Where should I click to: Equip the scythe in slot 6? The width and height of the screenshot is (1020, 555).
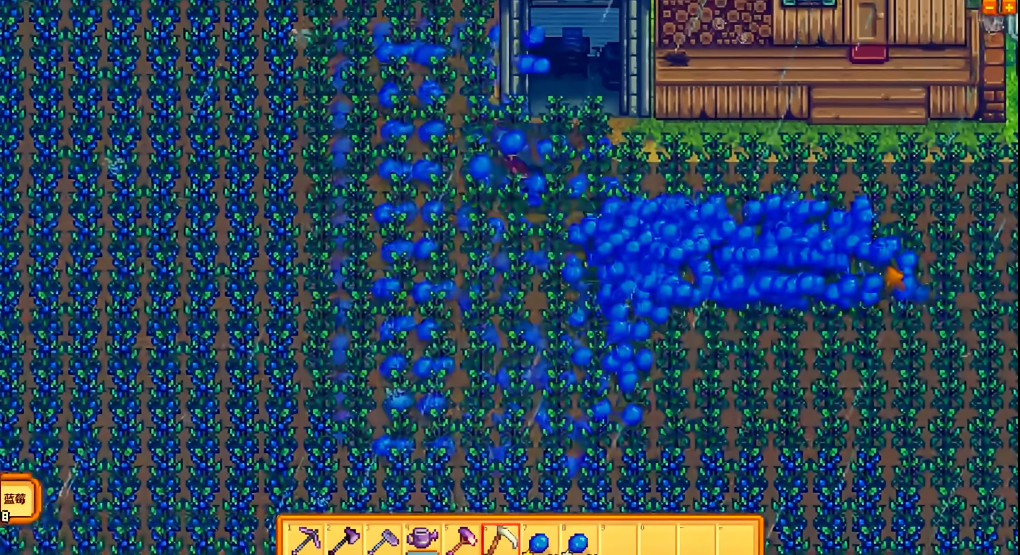(499, 541)
